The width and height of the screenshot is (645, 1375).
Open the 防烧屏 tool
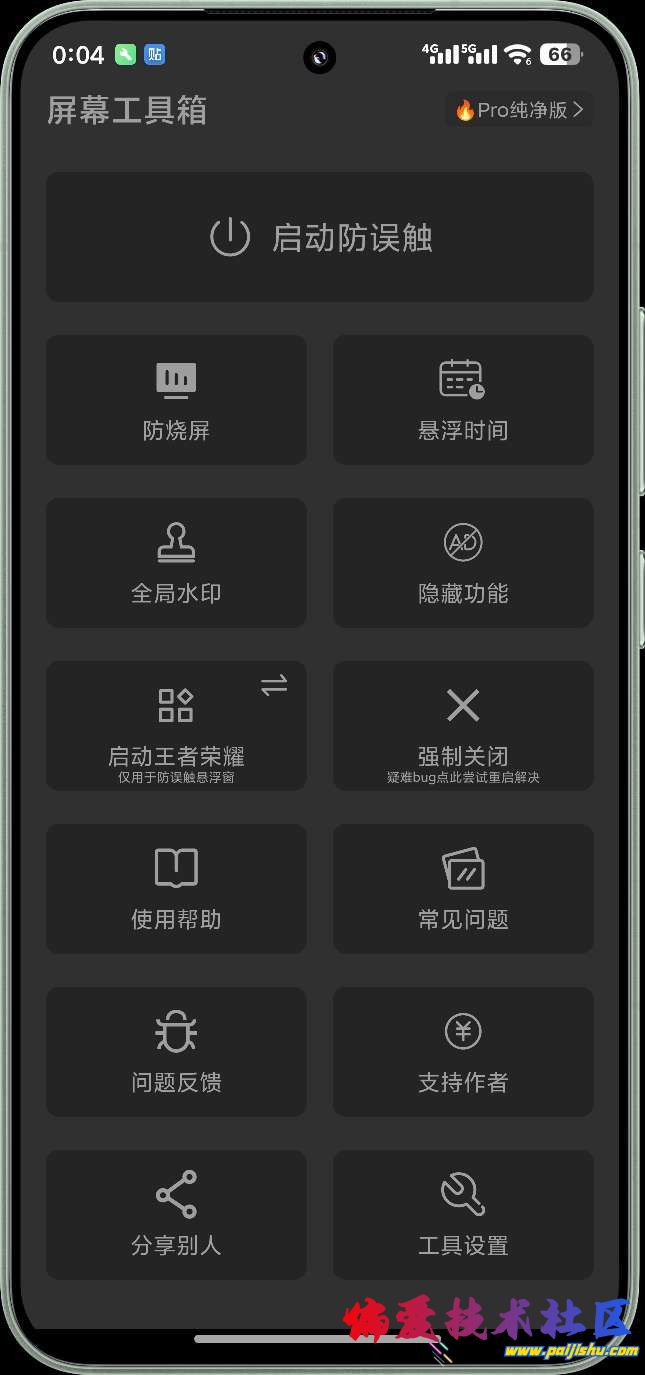176,400
